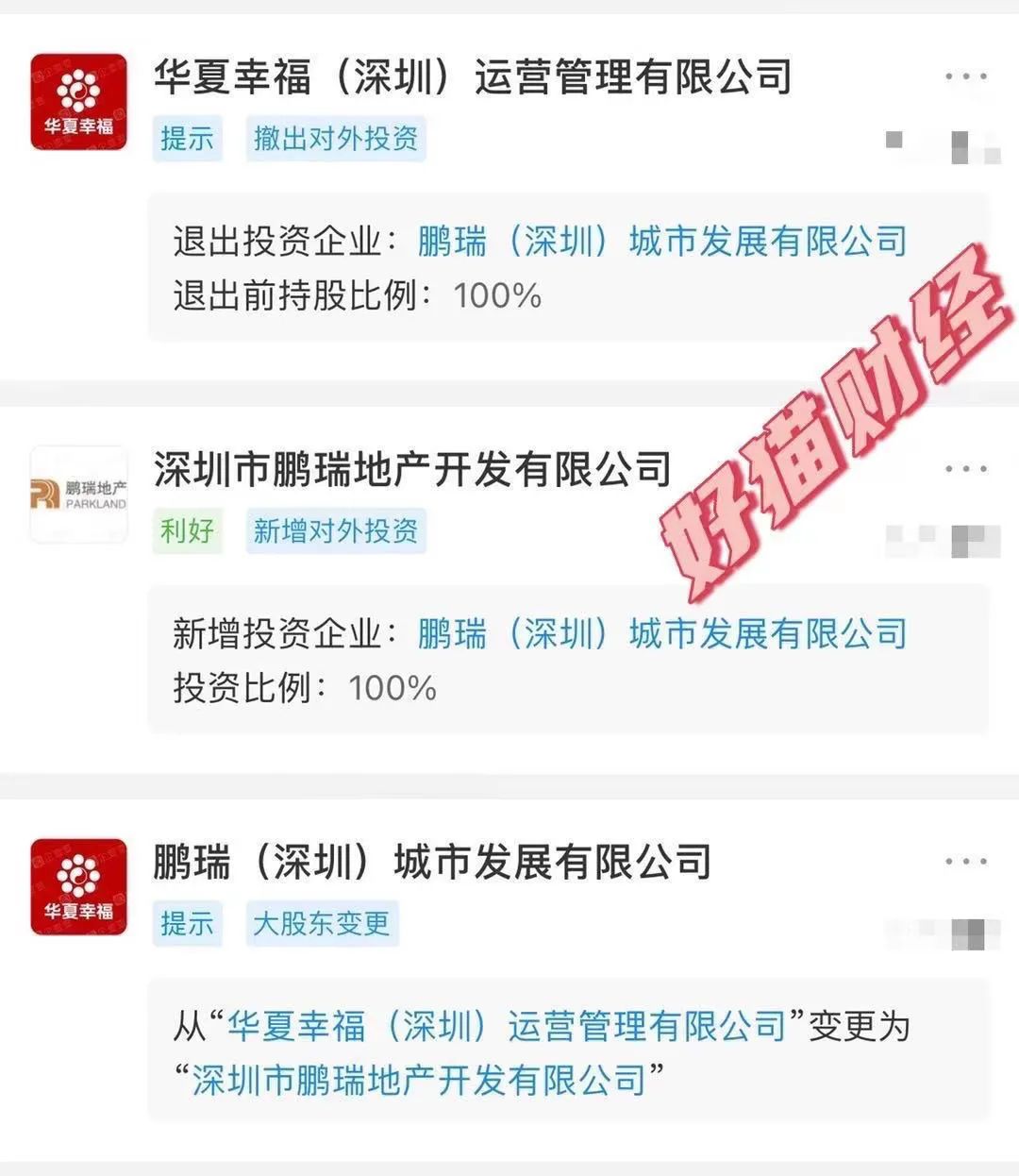The image size is (1019, 1176).
Task: View company page from 华夏幸福（深圳）运营管理有限公司 title
Action: (472, 77)
